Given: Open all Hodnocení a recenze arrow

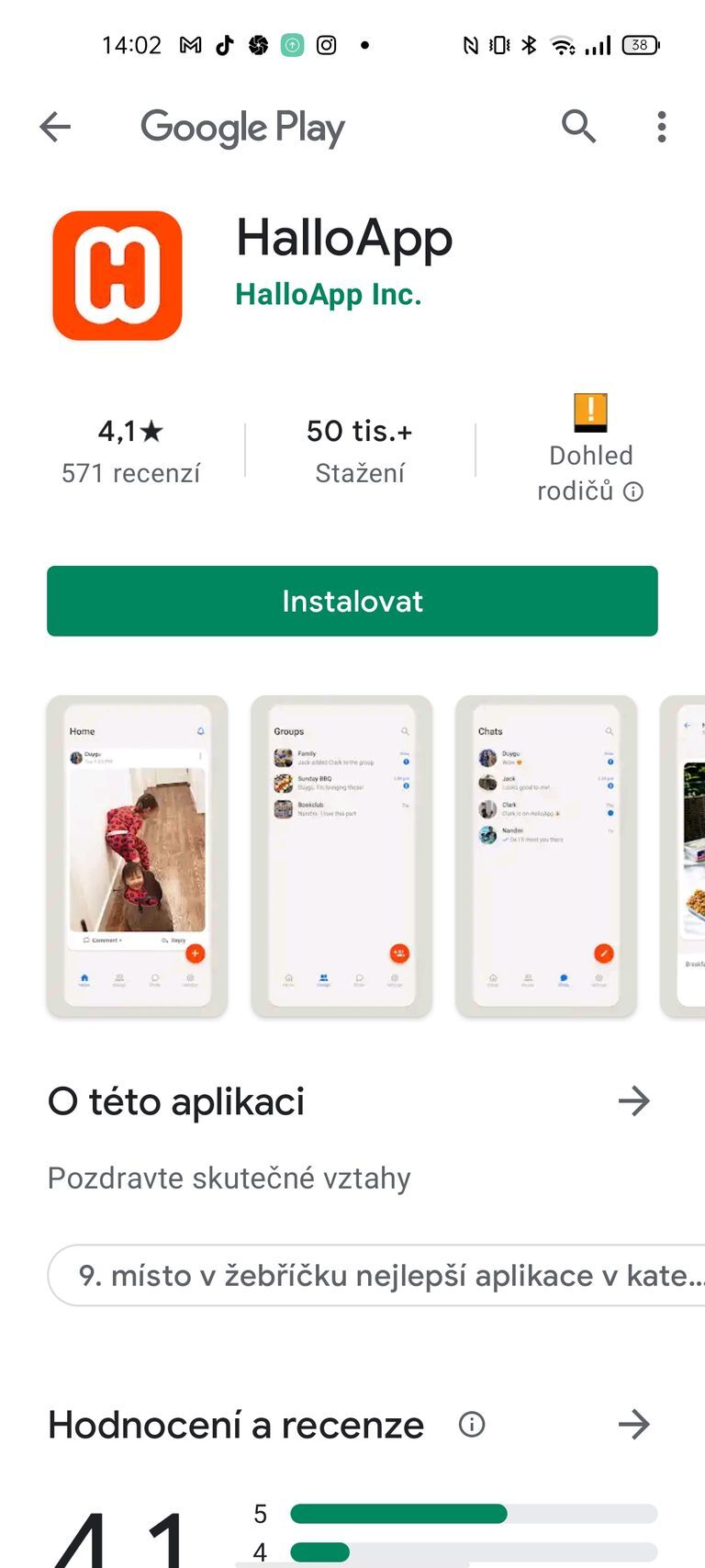Looking at the screenshot, I should tap(633, 1425).
